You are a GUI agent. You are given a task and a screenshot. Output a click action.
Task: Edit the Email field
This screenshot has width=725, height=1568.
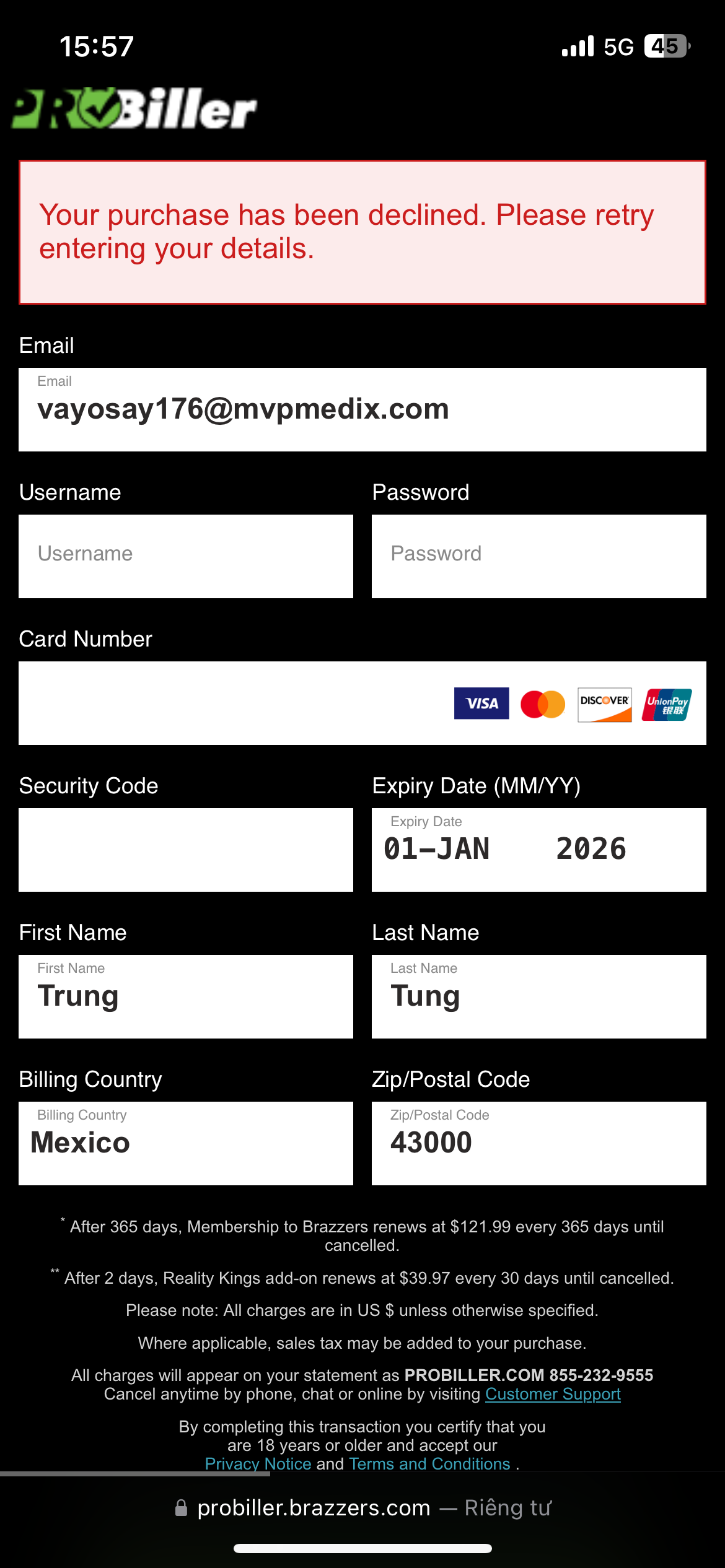pos(362,409)
